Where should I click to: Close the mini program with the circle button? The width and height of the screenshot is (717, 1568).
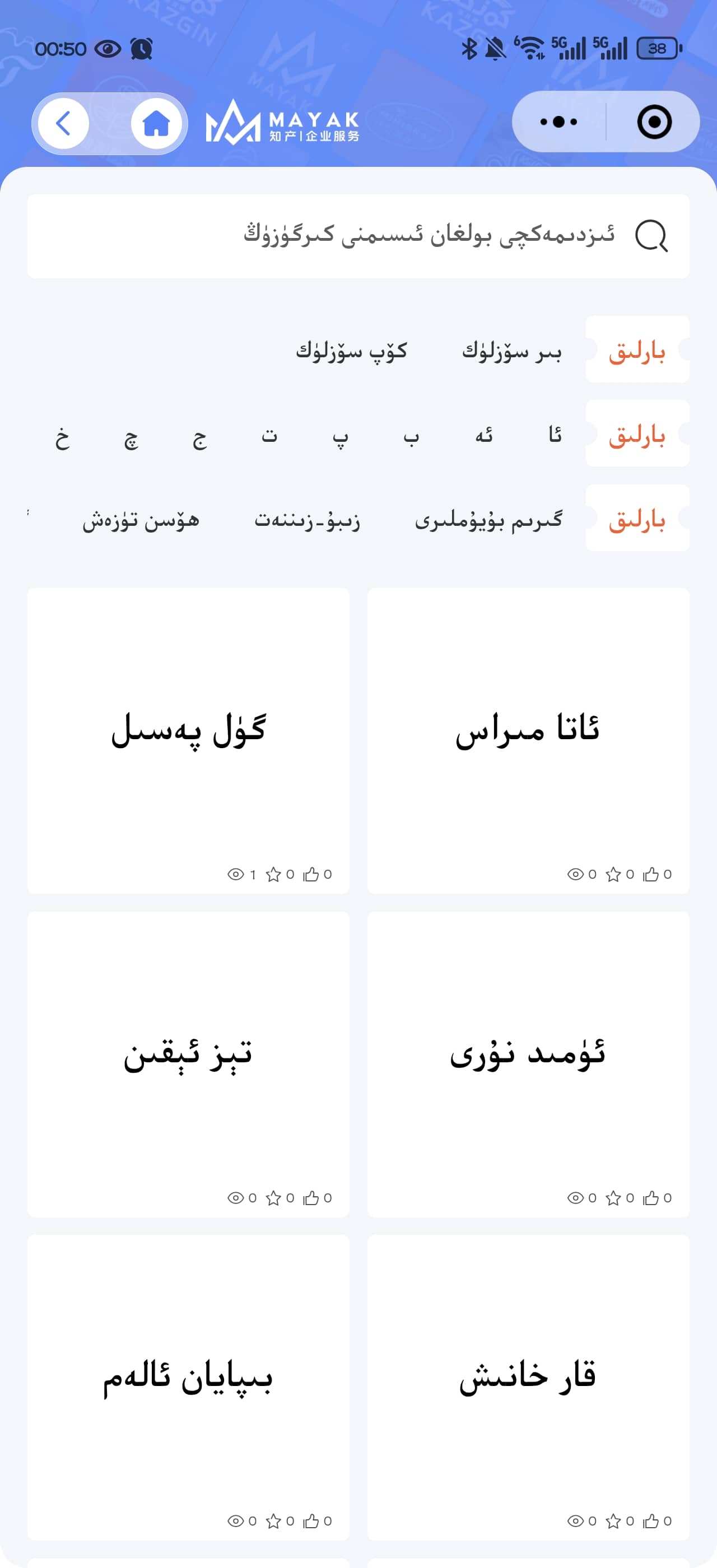pos(654,122)
